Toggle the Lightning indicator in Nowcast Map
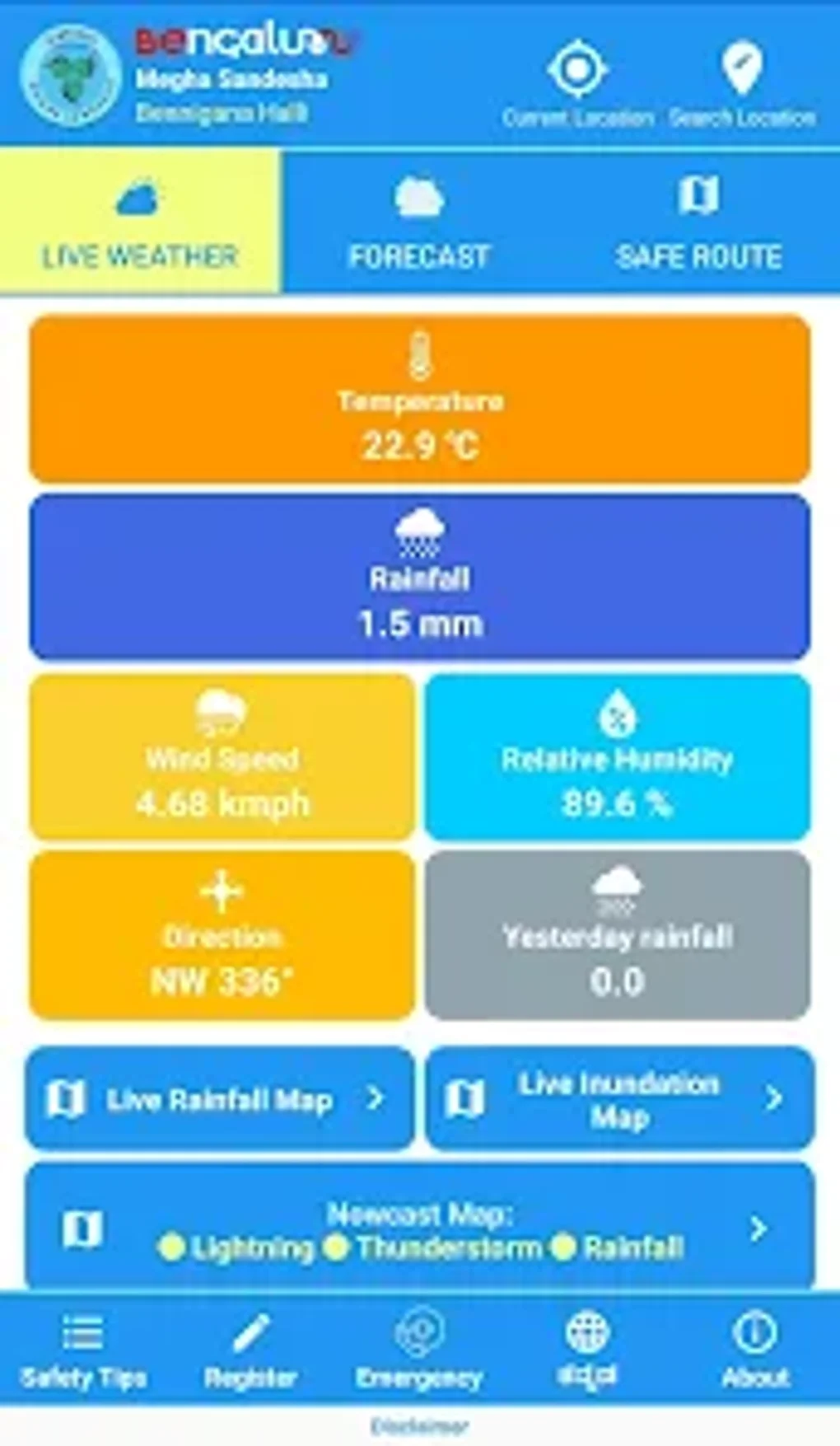The width and height of the screenshot is (840, 1446). pos(175,1248)
